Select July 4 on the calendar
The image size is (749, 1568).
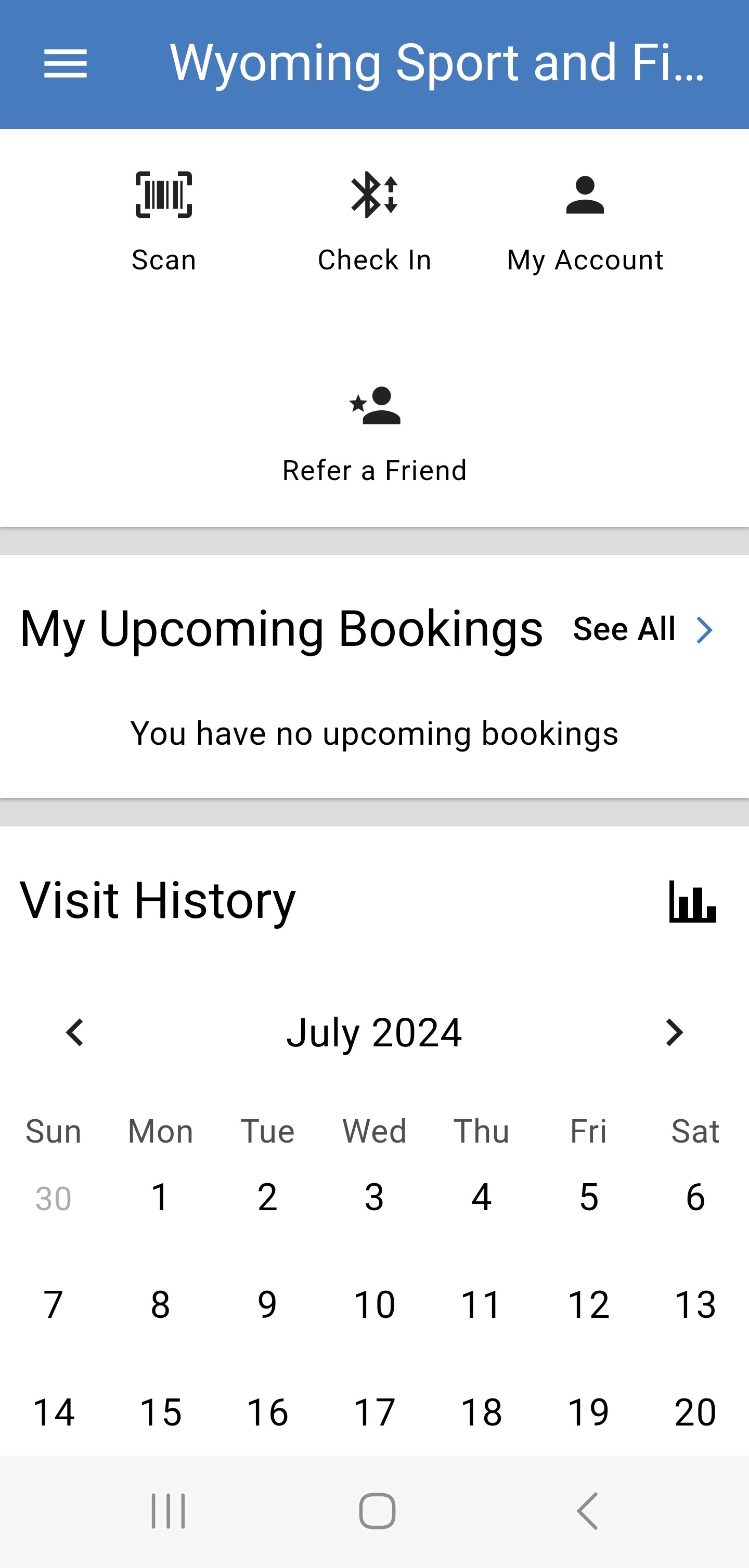pos(481,1197)
